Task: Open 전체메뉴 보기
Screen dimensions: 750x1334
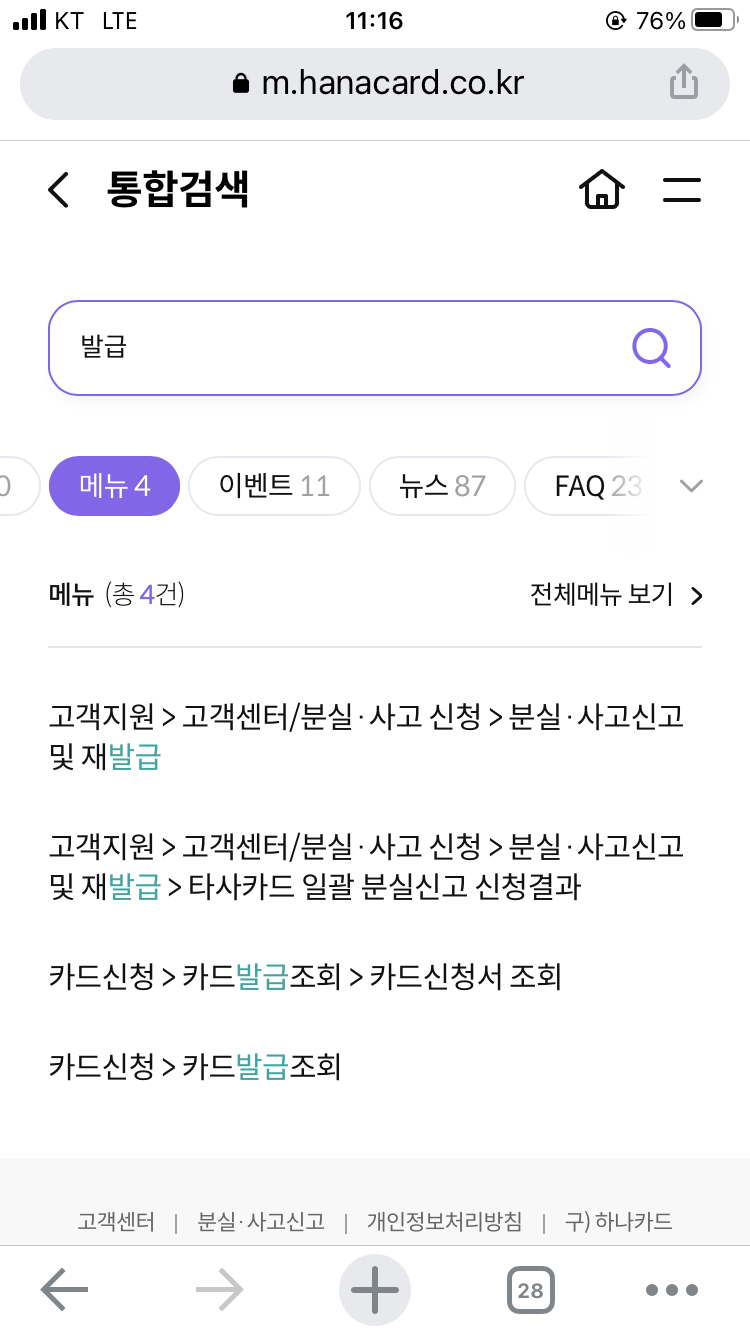Action: [x=616, y=595]
